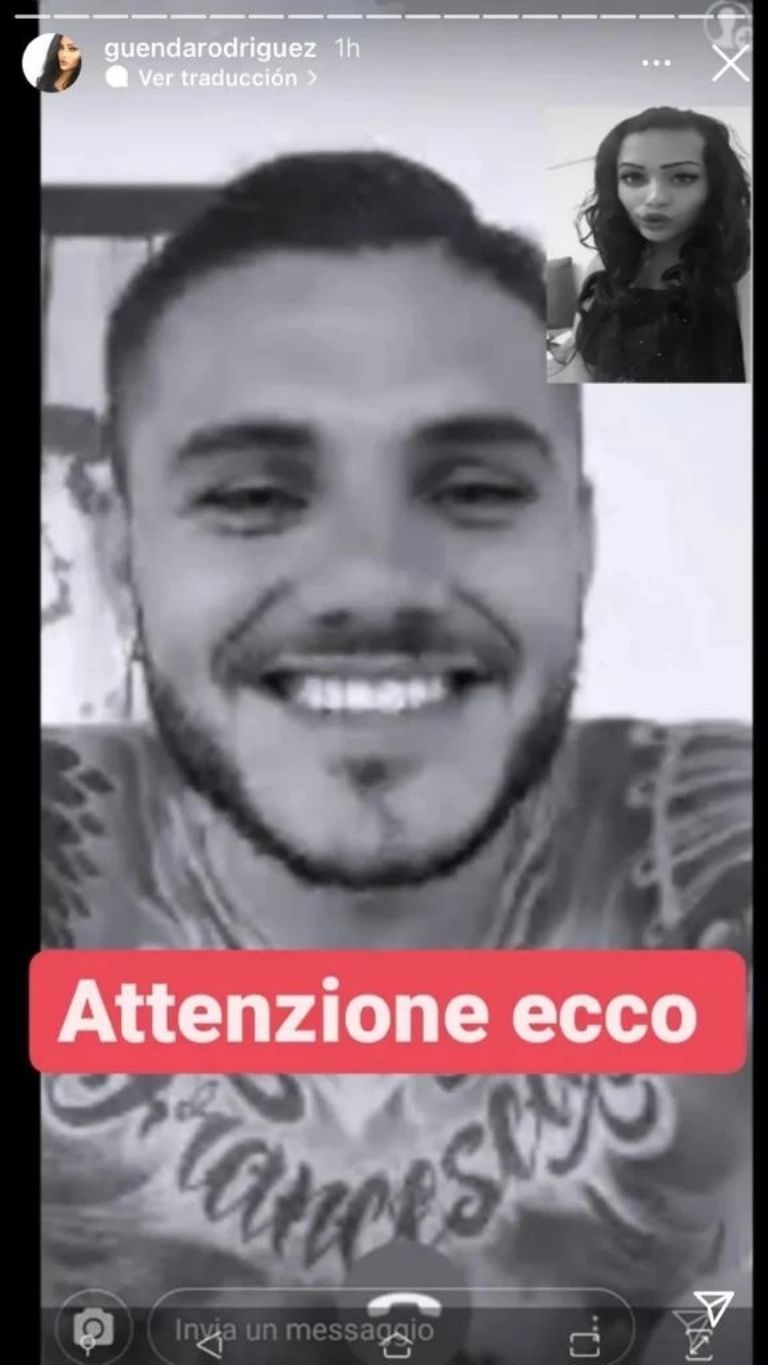This screenshot has height=1365, width=768.
Task: Close the story viewer
Action: [x=730, y=64]
